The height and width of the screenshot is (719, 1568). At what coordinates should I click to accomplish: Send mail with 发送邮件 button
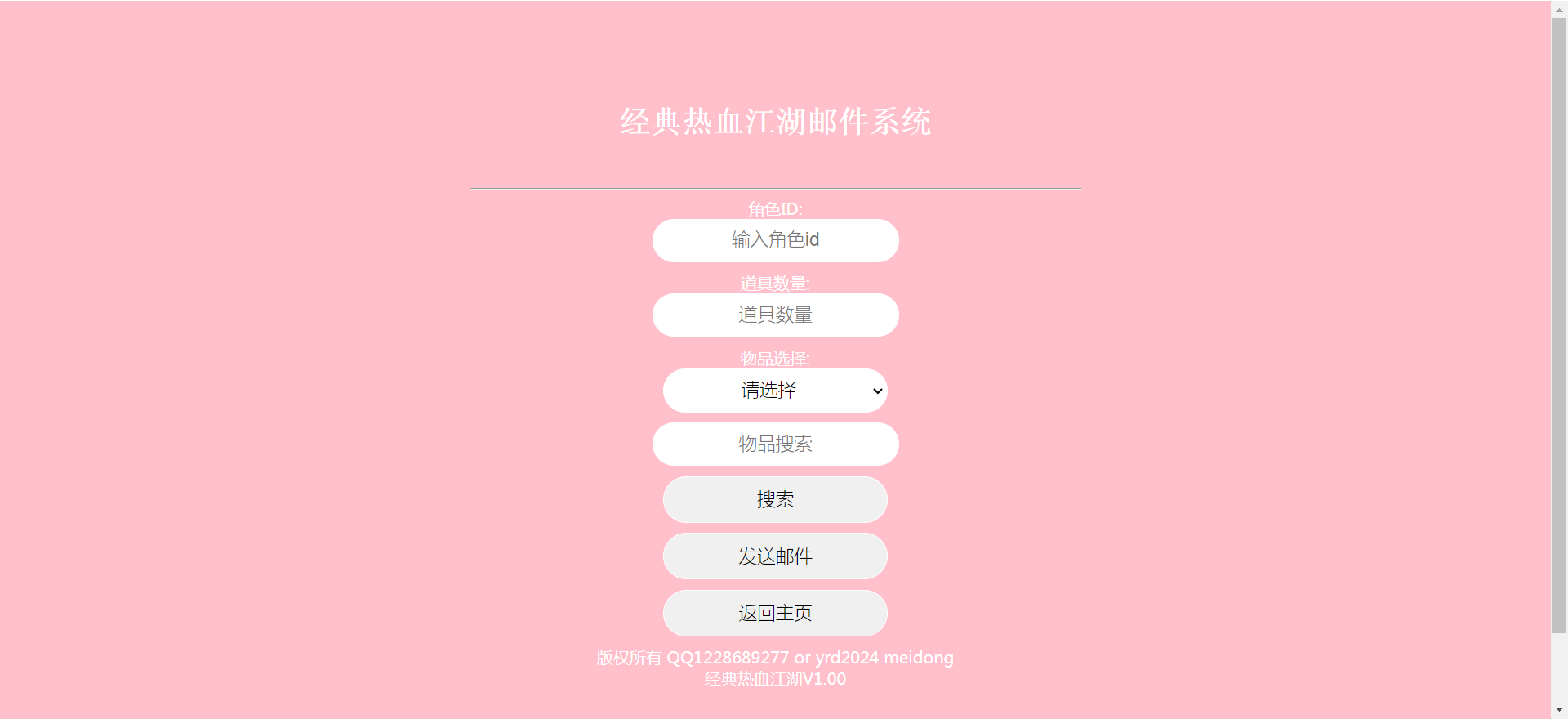775,556
